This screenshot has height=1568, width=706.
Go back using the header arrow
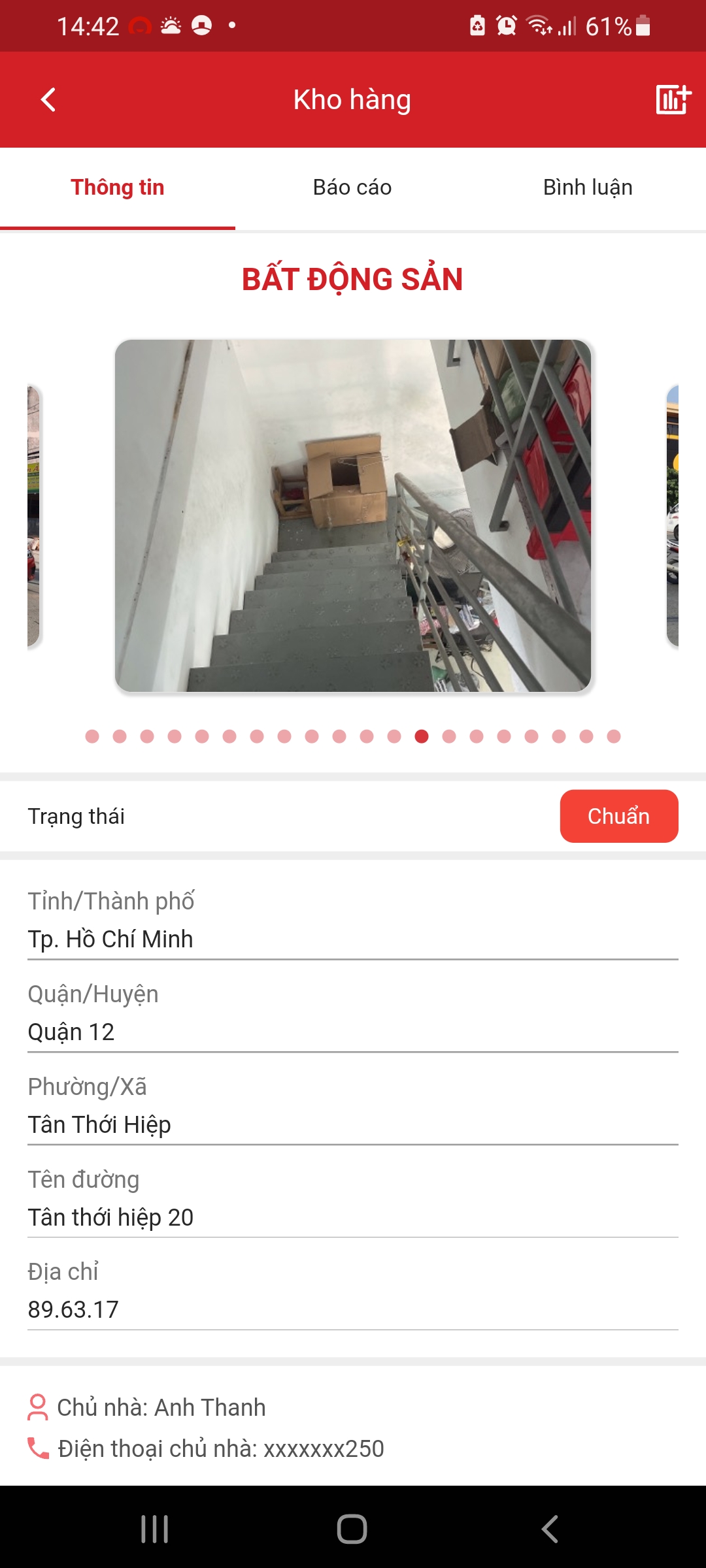click(x=48, y=100)
